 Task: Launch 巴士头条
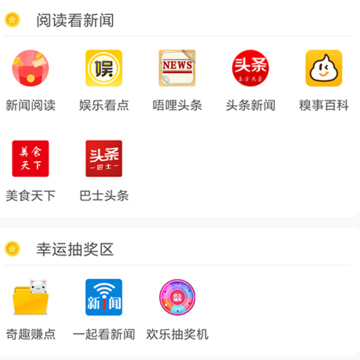(x=104, y=158)
